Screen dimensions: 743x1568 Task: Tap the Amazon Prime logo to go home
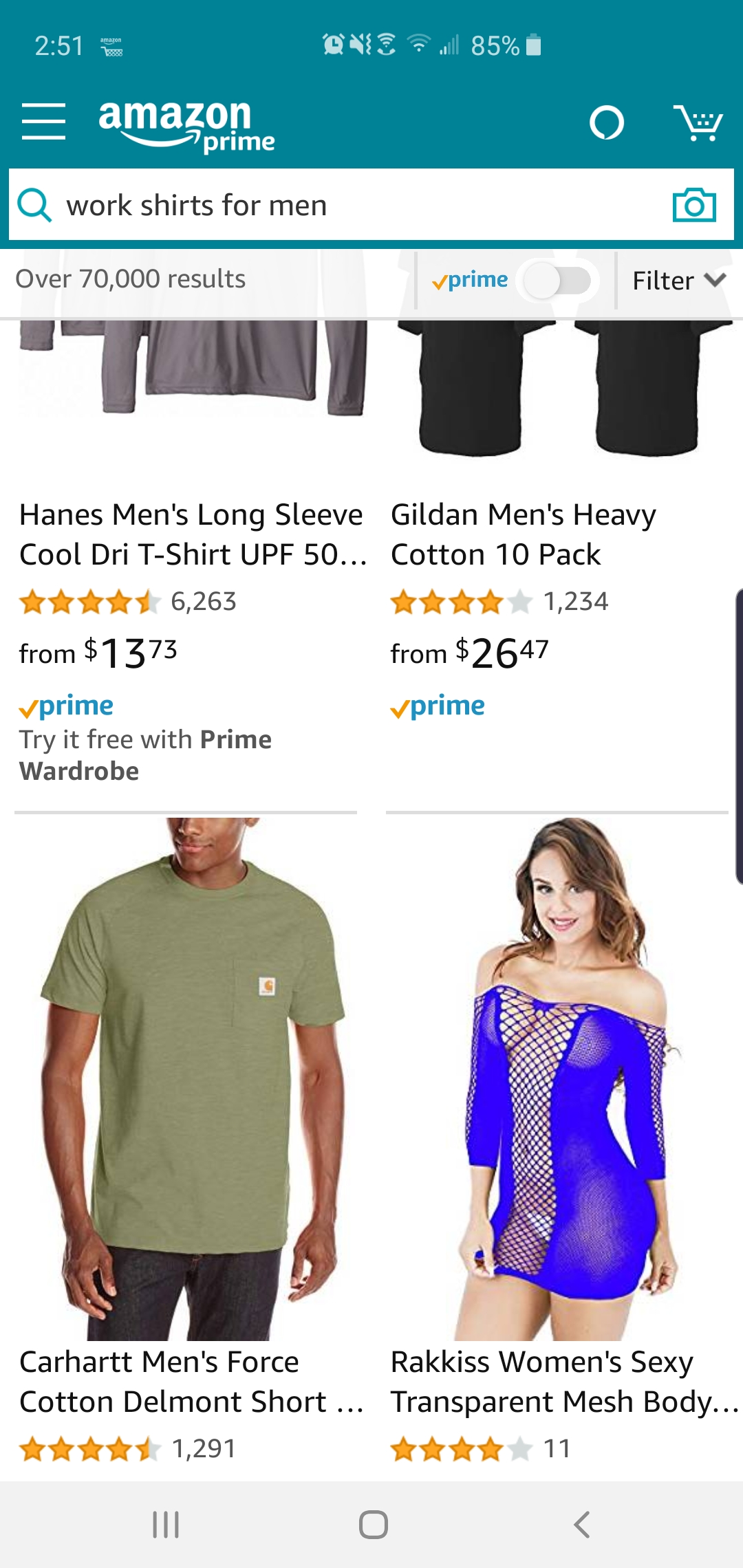point(186,124)
